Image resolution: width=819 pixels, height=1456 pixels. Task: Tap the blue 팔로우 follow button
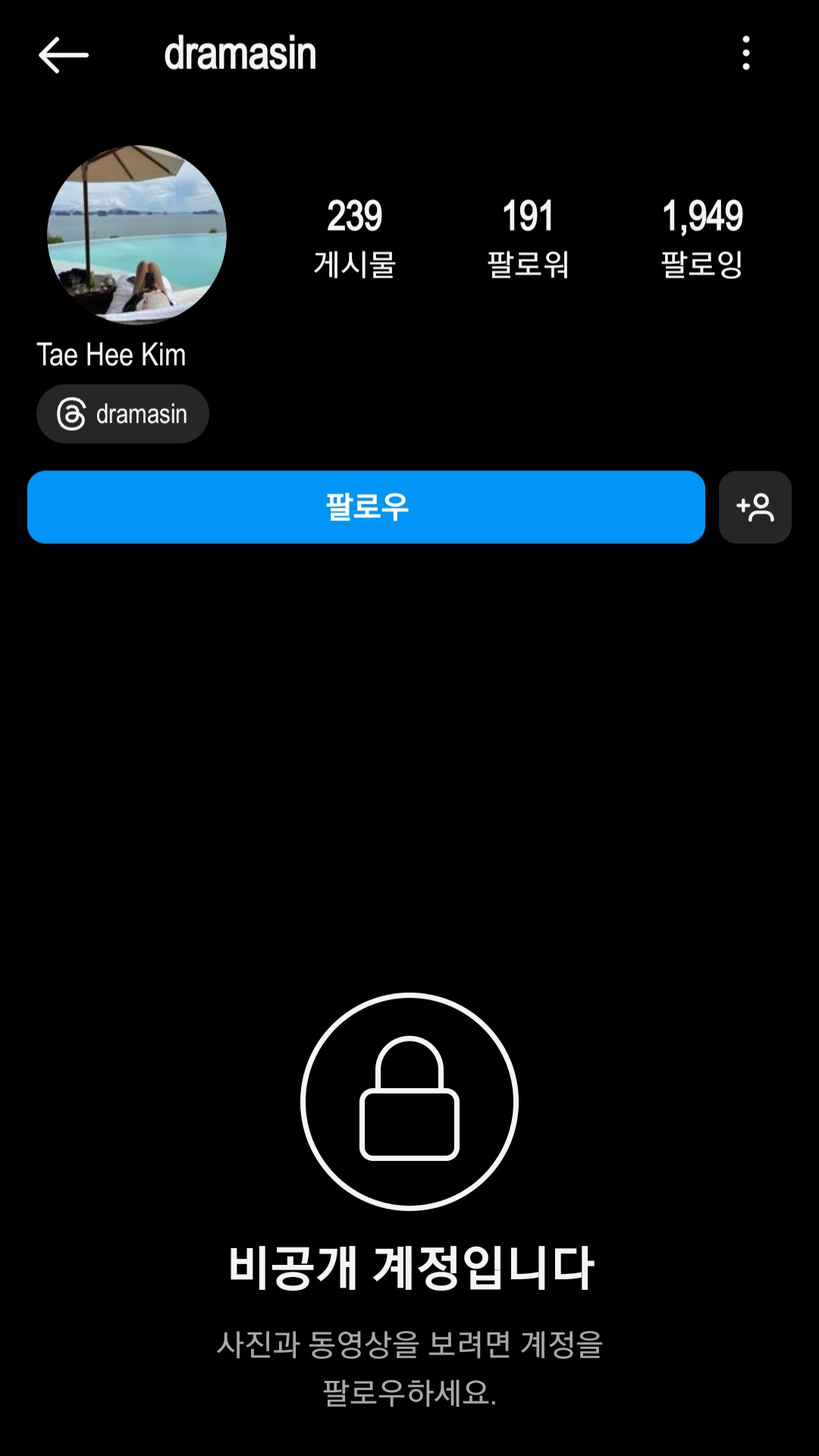[x=366, y=507]
